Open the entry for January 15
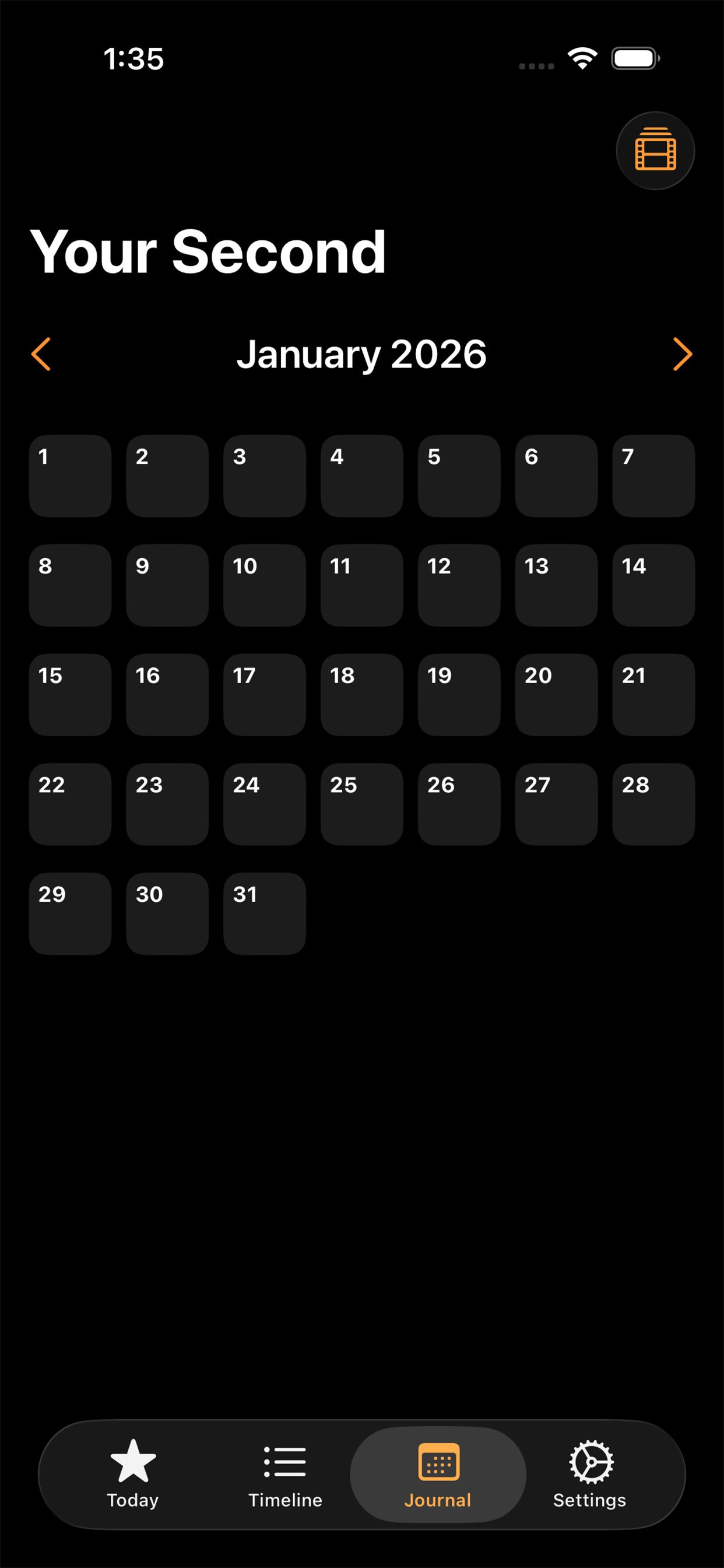724x1568 pixels. tap(70, 695)
